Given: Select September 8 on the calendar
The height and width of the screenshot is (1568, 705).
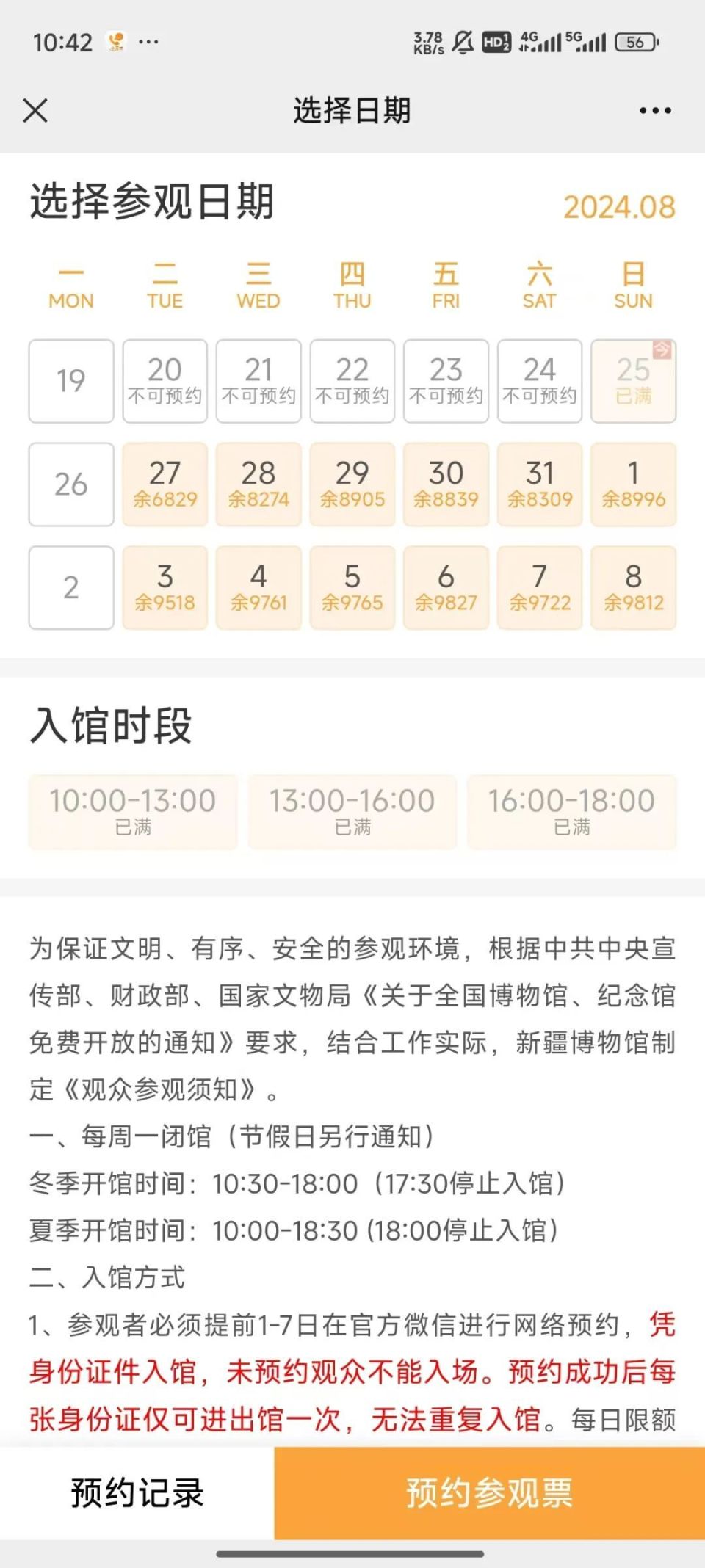Looking at the screenshot, I should pos(633,587).
